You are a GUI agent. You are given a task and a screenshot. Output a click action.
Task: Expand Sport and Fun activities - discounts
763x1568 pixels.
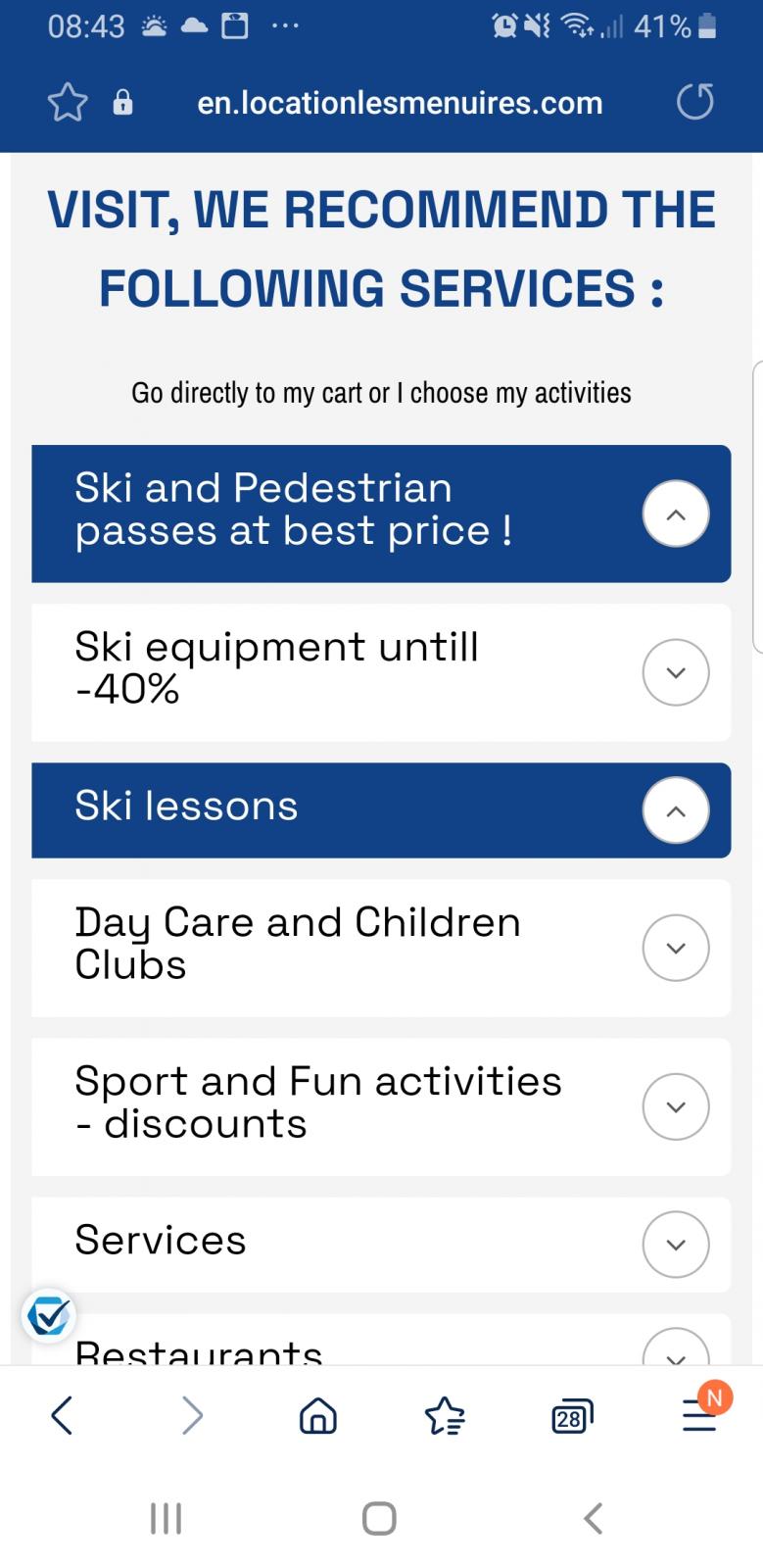point(676,1106)
